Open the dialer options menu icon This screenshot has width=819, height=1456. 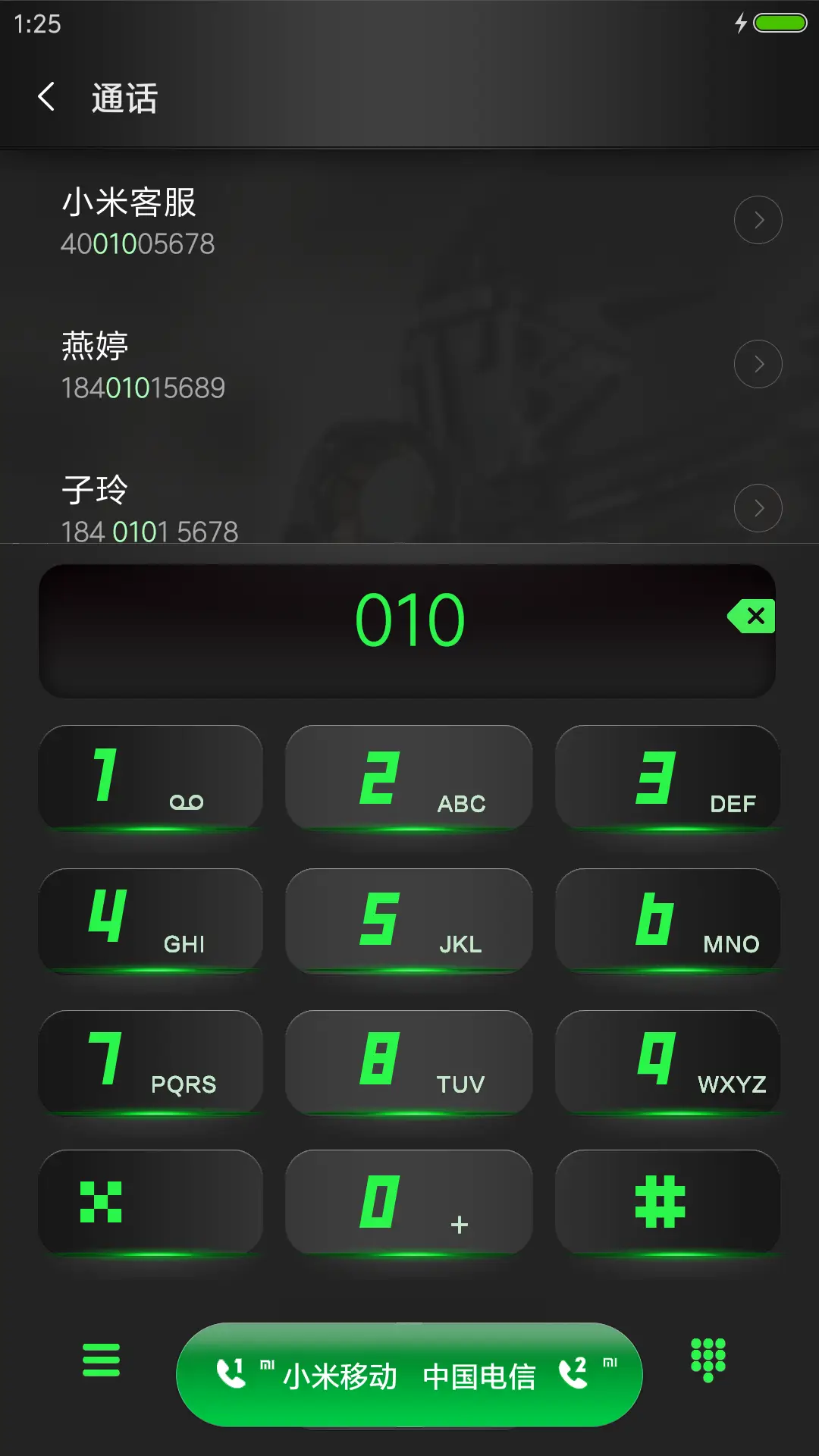pos(101,1374)
